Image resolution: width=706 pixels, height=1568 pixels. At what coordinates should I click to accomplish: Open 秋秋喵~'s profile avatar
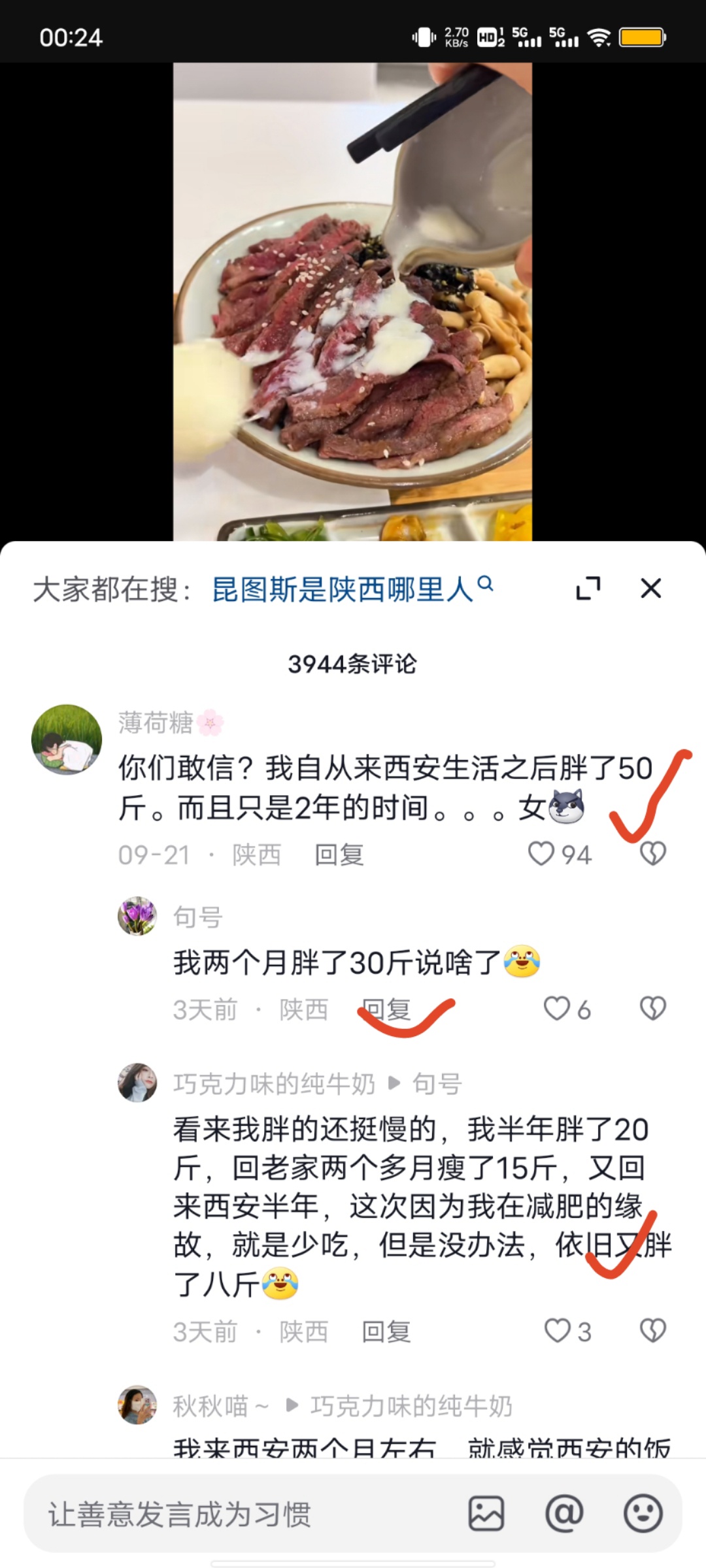coord(137,1405)
